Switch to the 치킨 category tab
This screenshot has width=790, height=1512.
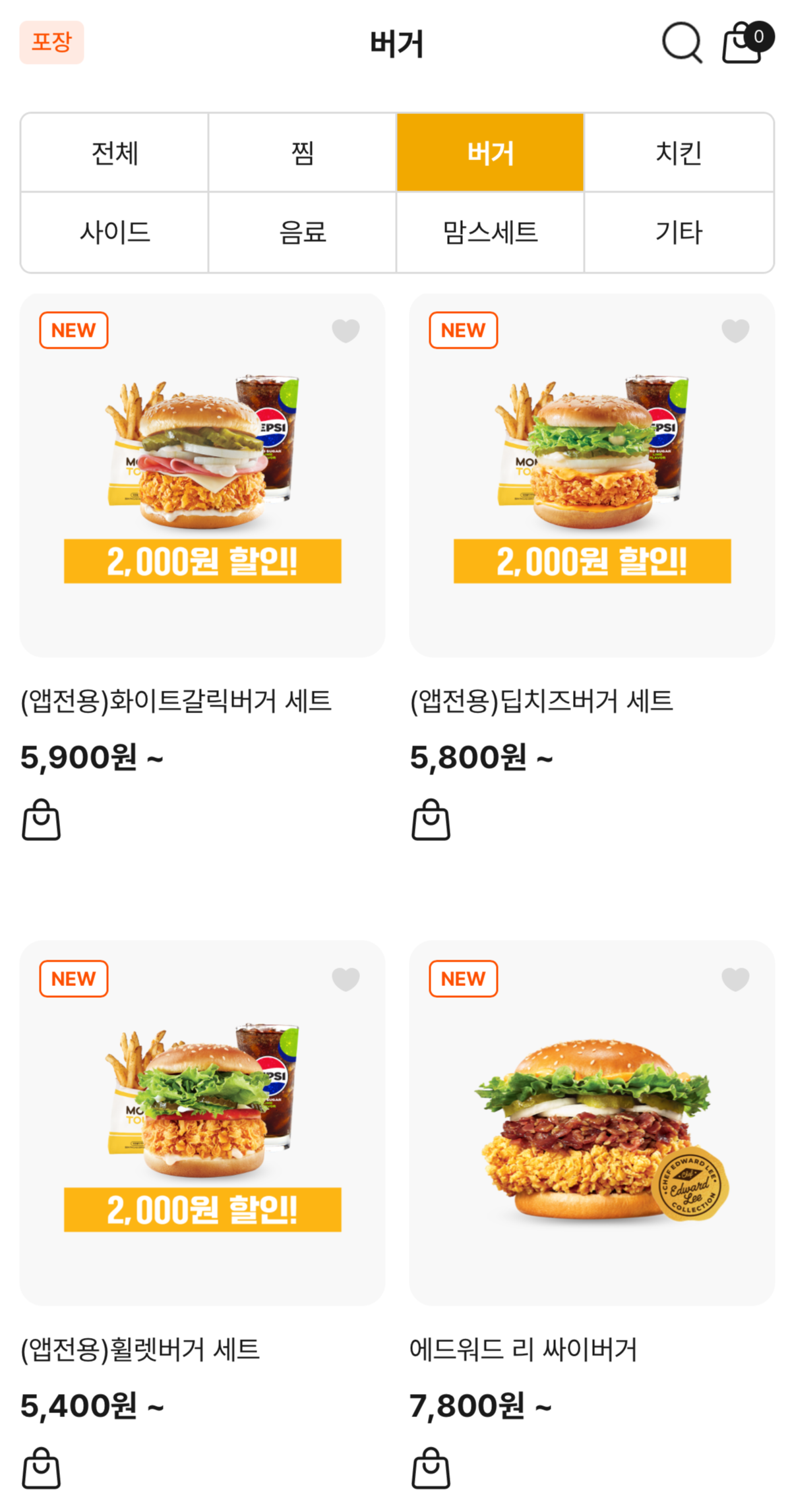pyautogui.click(x=679, y=153)
